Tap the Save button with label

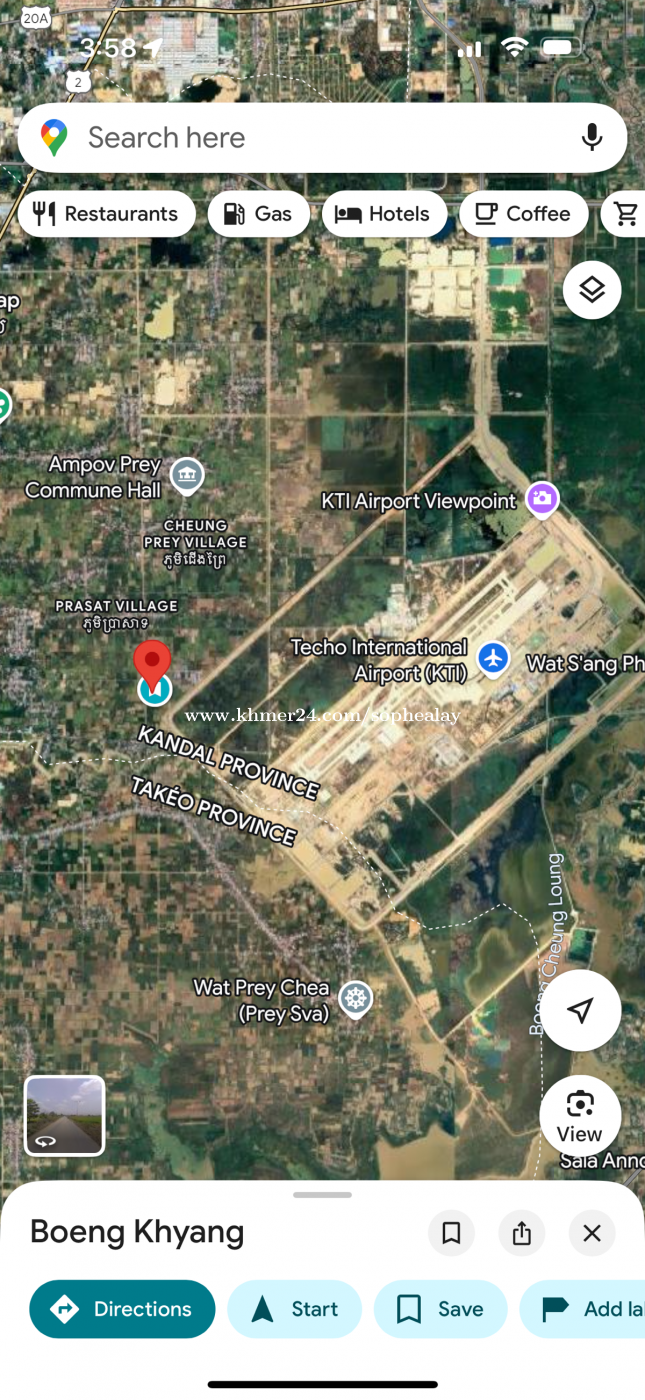coord(440,1309)
